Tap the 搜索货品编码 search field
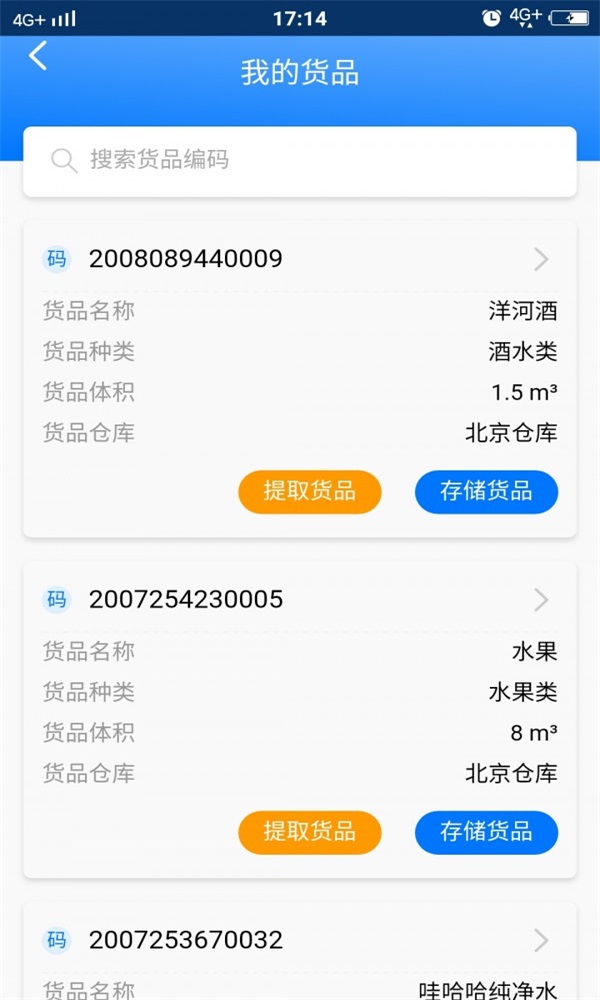Viewport: 600px width, 1000px height. tap(300, 161)
